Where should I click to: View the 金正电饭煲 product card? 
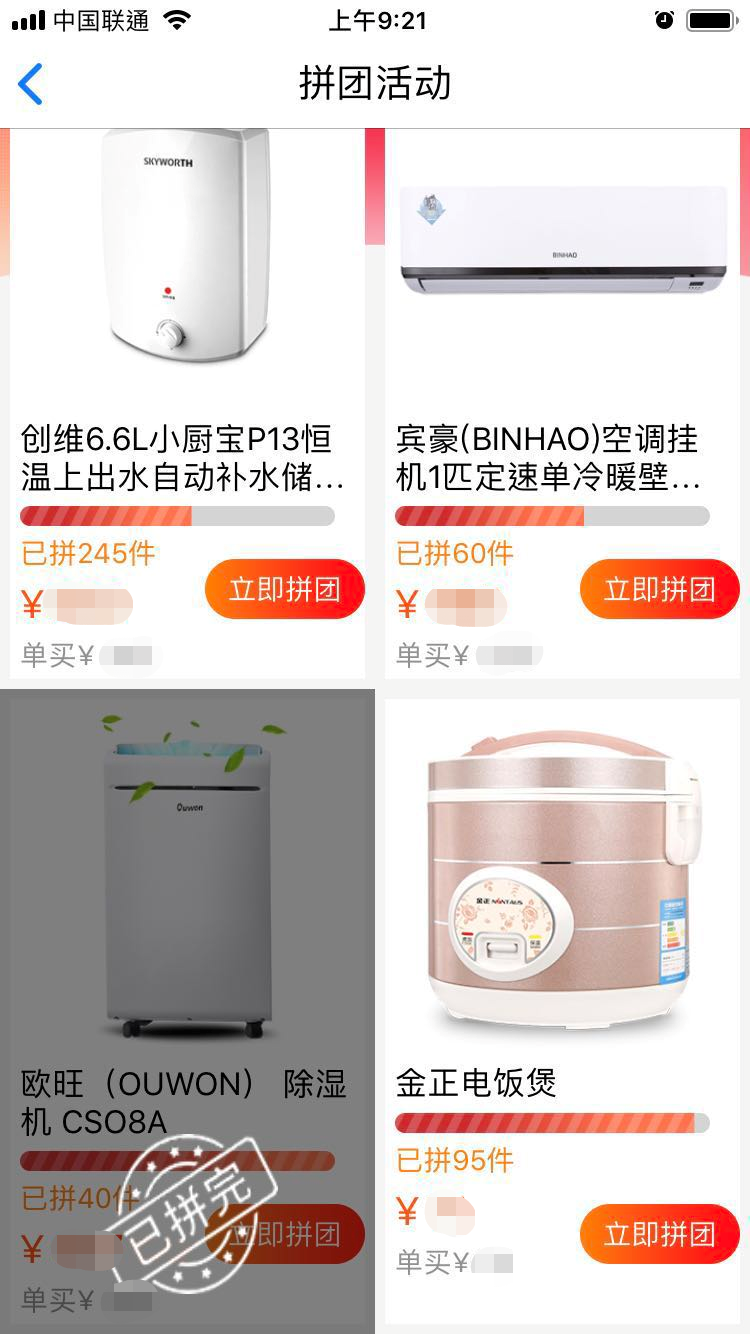coord(561,900)
